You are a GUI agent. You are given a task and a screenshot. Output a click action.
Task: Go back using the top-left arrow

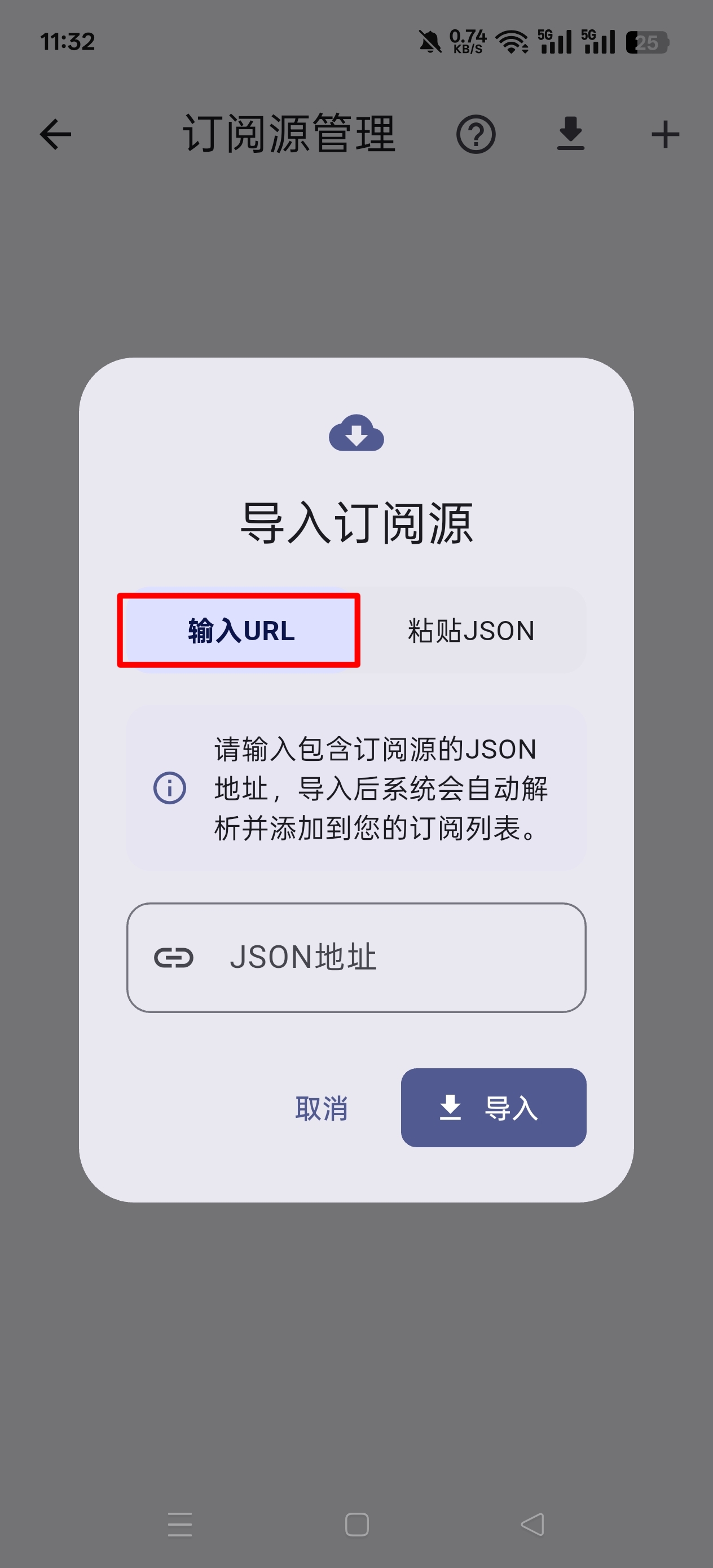point(55,134)
